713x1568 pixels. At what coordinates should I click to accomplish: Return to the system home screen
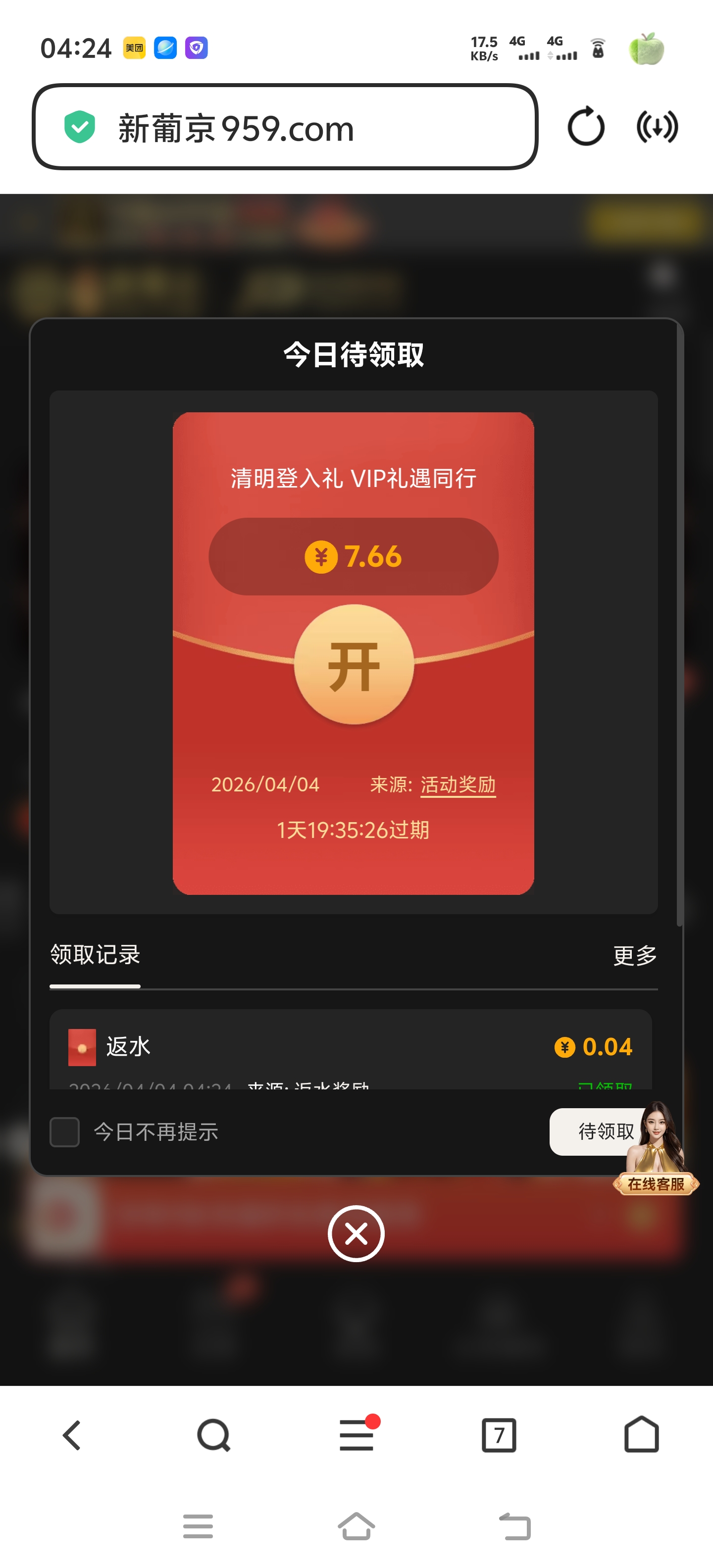tap(356, 1526)
